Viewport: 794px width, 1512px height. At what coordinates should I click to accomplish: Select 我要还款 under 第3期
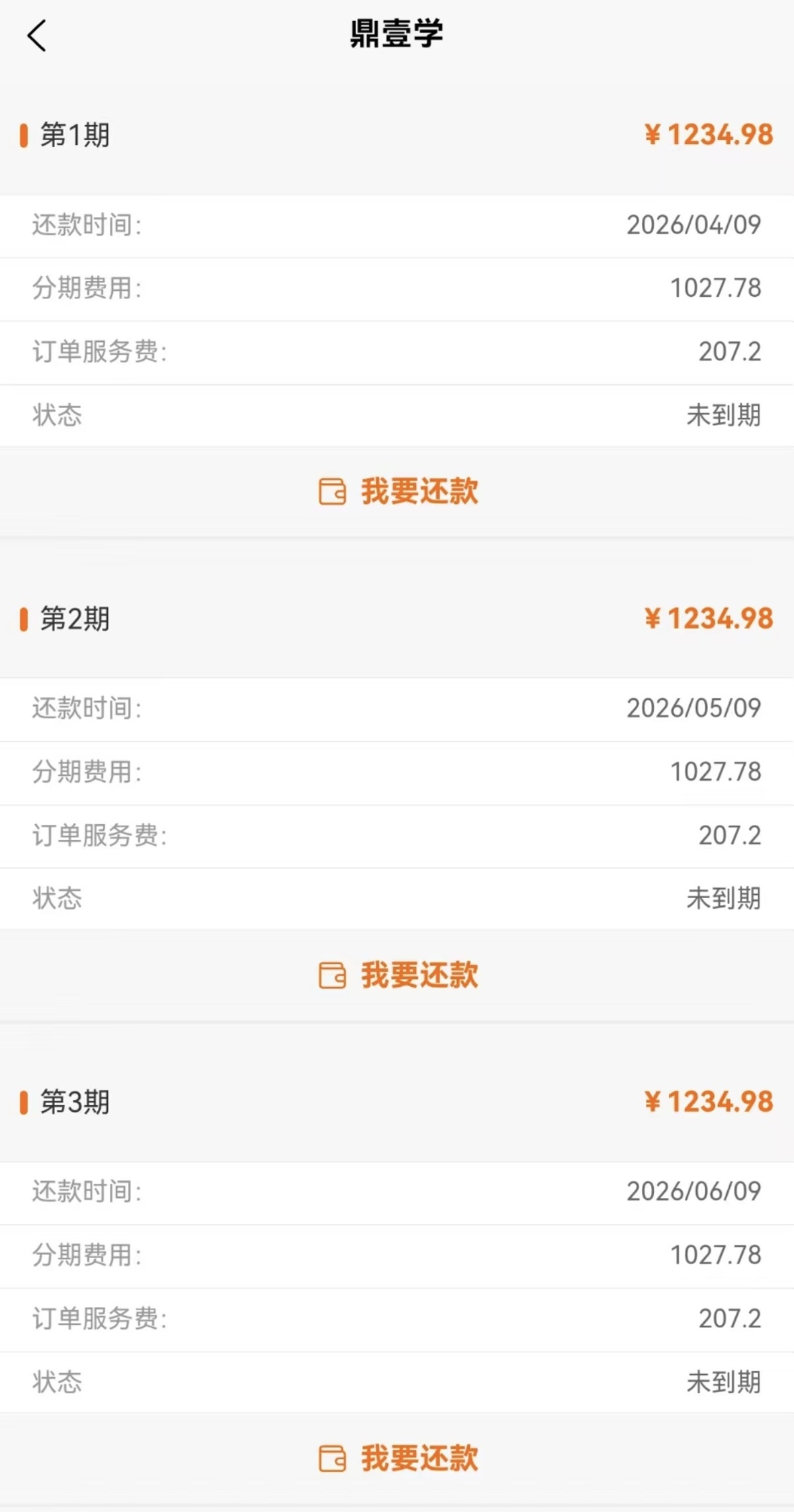pos(399,1458)
